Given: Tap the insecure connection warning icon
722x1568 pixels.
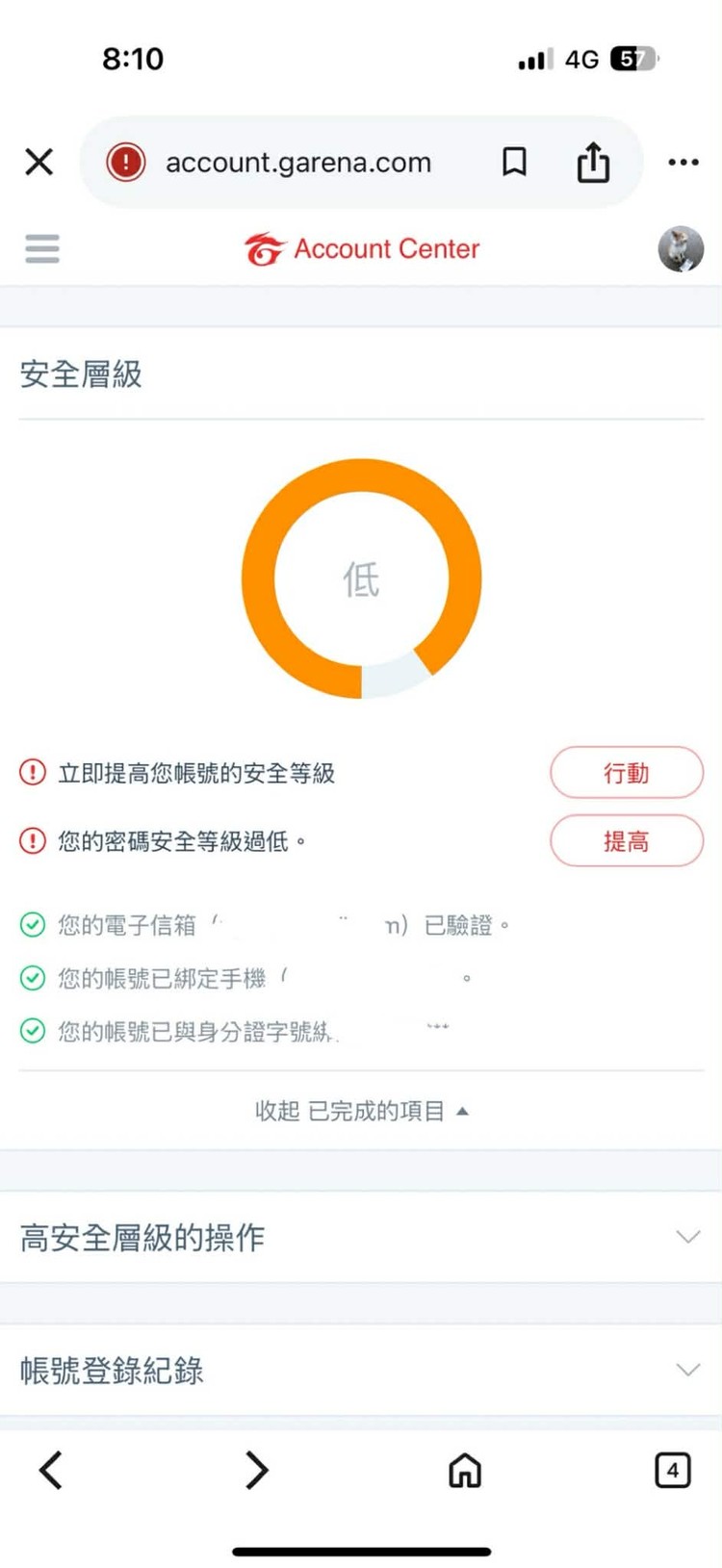Looking at the screenshot, I should pos(125,162).
